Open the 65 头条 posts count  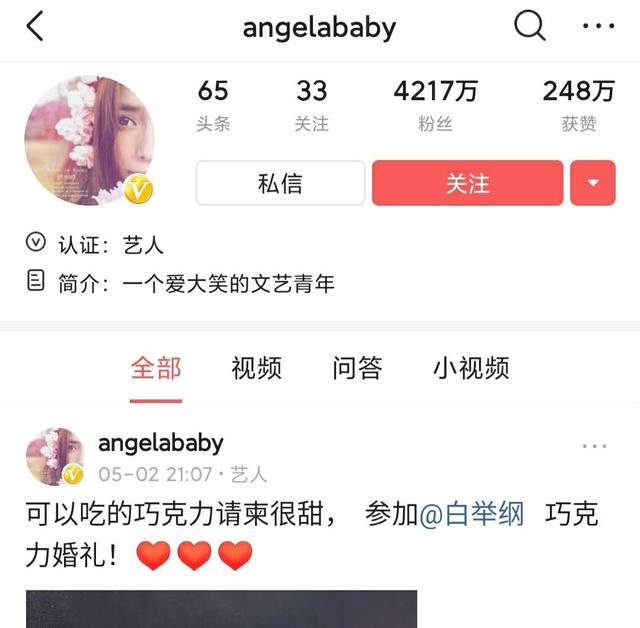tap(213, 105)
